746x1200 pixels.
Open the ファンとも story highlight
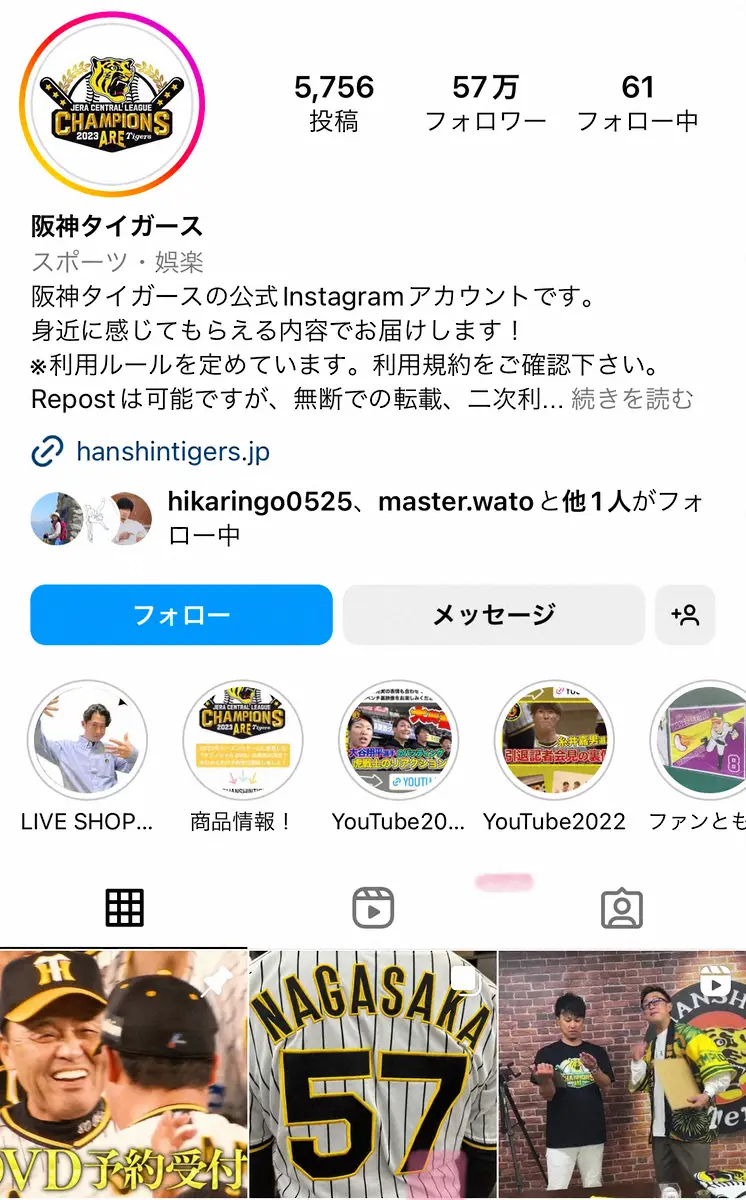700,742
